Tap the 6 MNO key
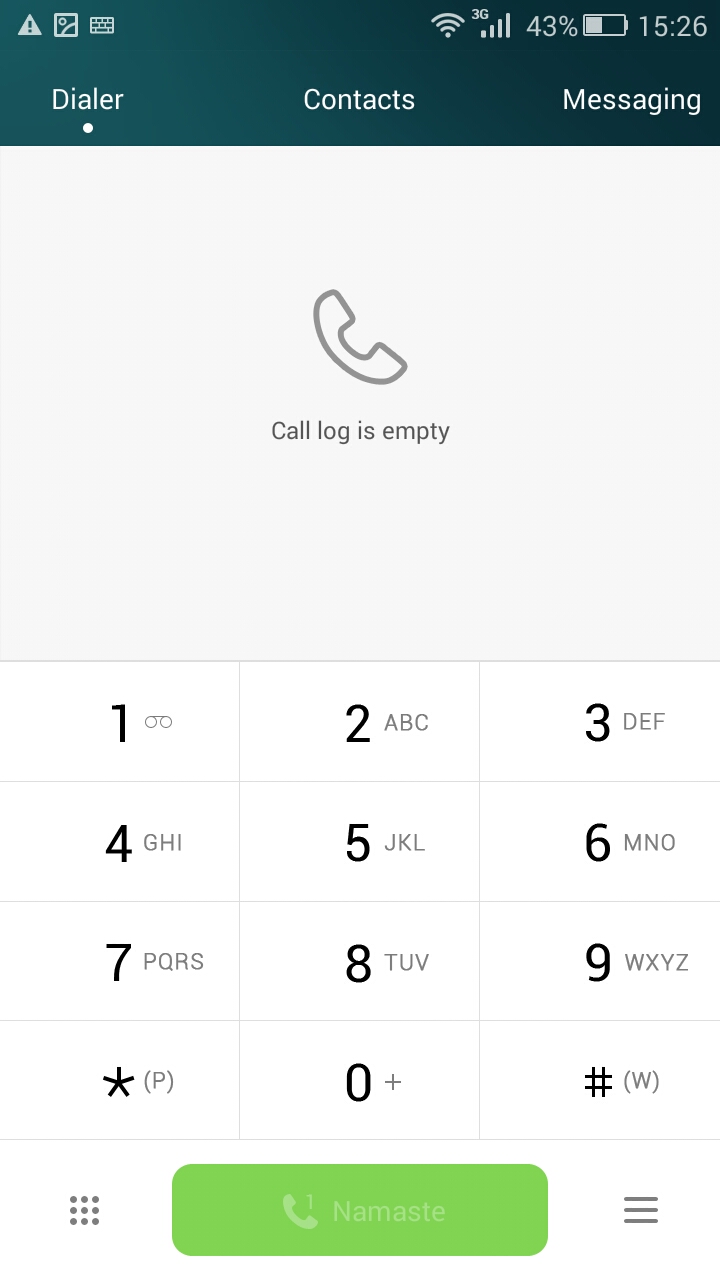The height and width of the screenshot is (1280, 720). [600, 842]
